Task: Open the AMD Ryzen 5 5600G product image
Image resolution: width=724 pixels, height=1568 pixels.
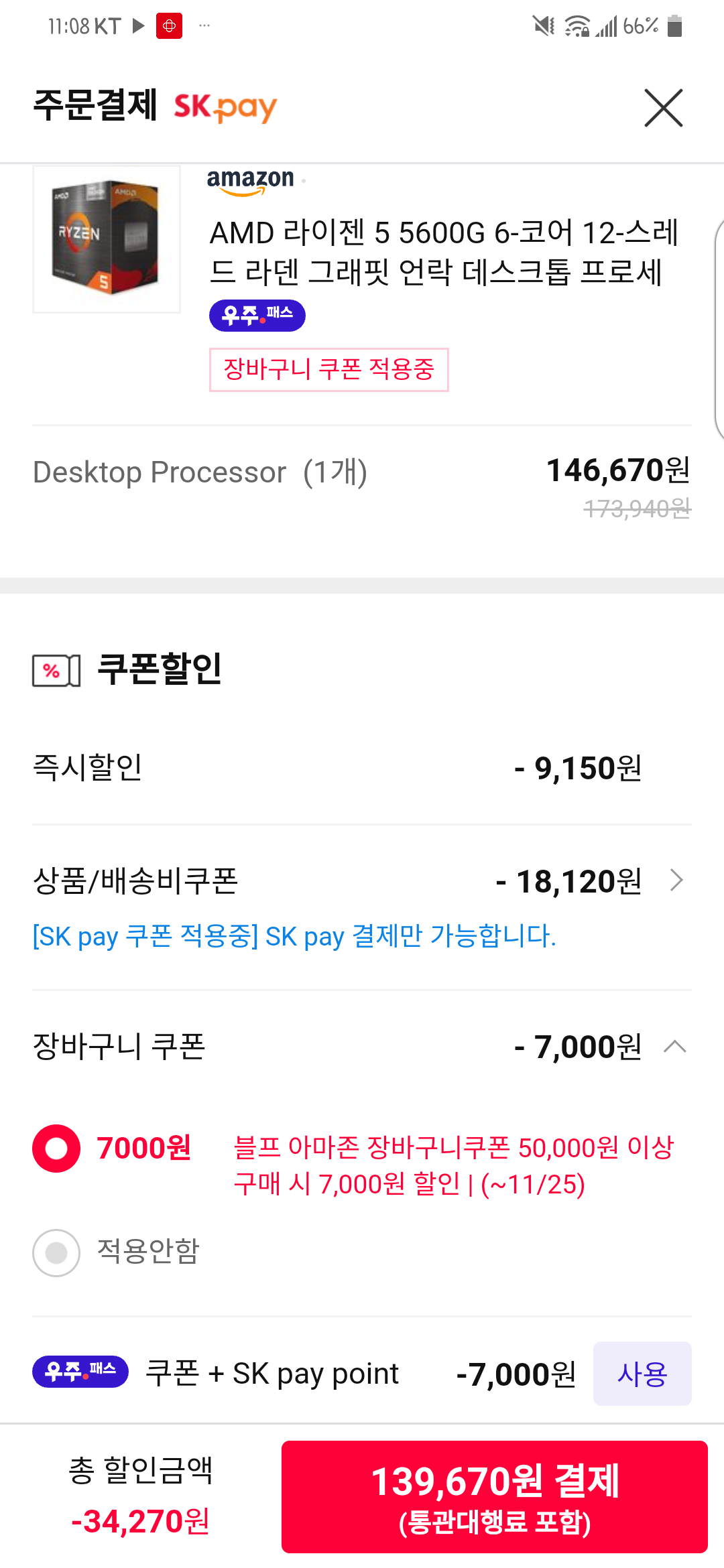Action: [x=107, y=239]
